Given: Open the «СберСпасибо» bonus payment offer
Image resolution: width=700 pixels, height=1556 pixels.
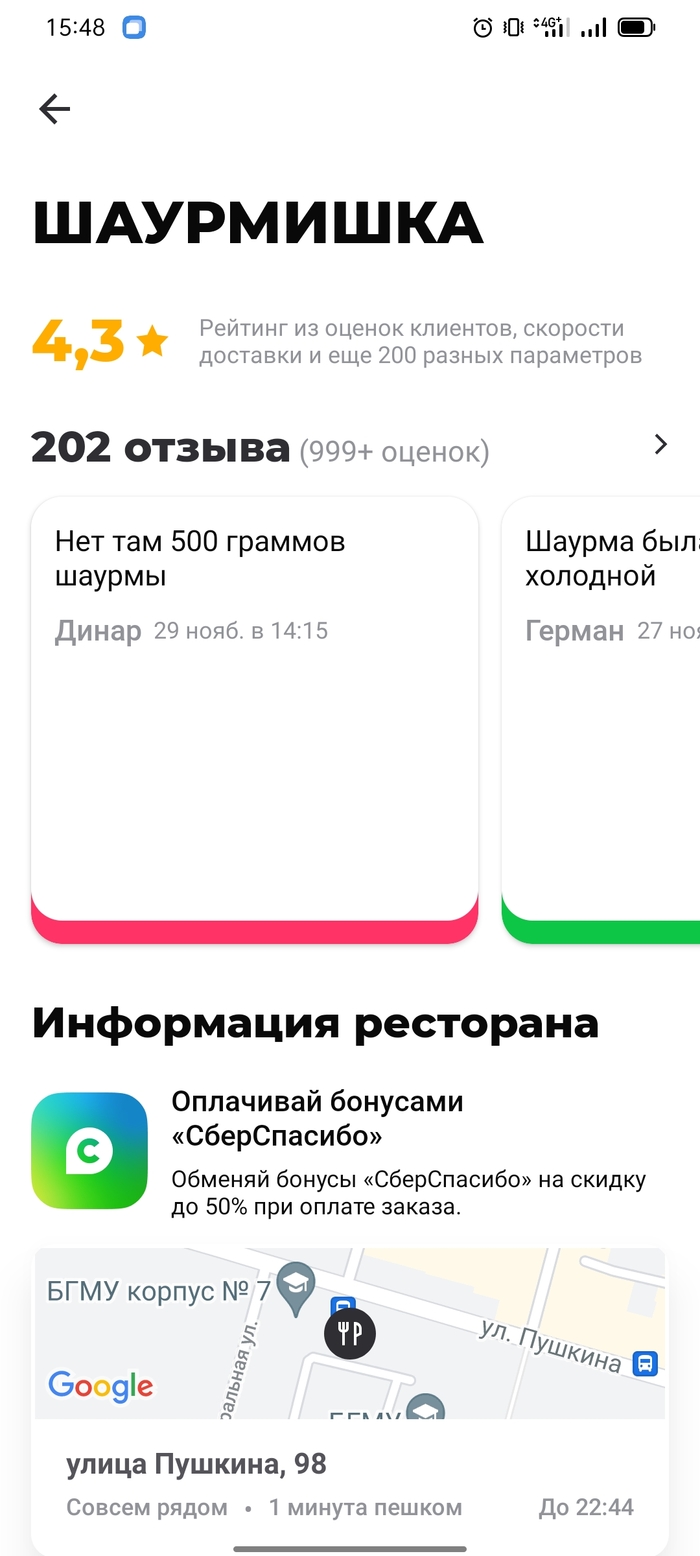Looking at the screenshot, I should click(x=350, y=1152).
